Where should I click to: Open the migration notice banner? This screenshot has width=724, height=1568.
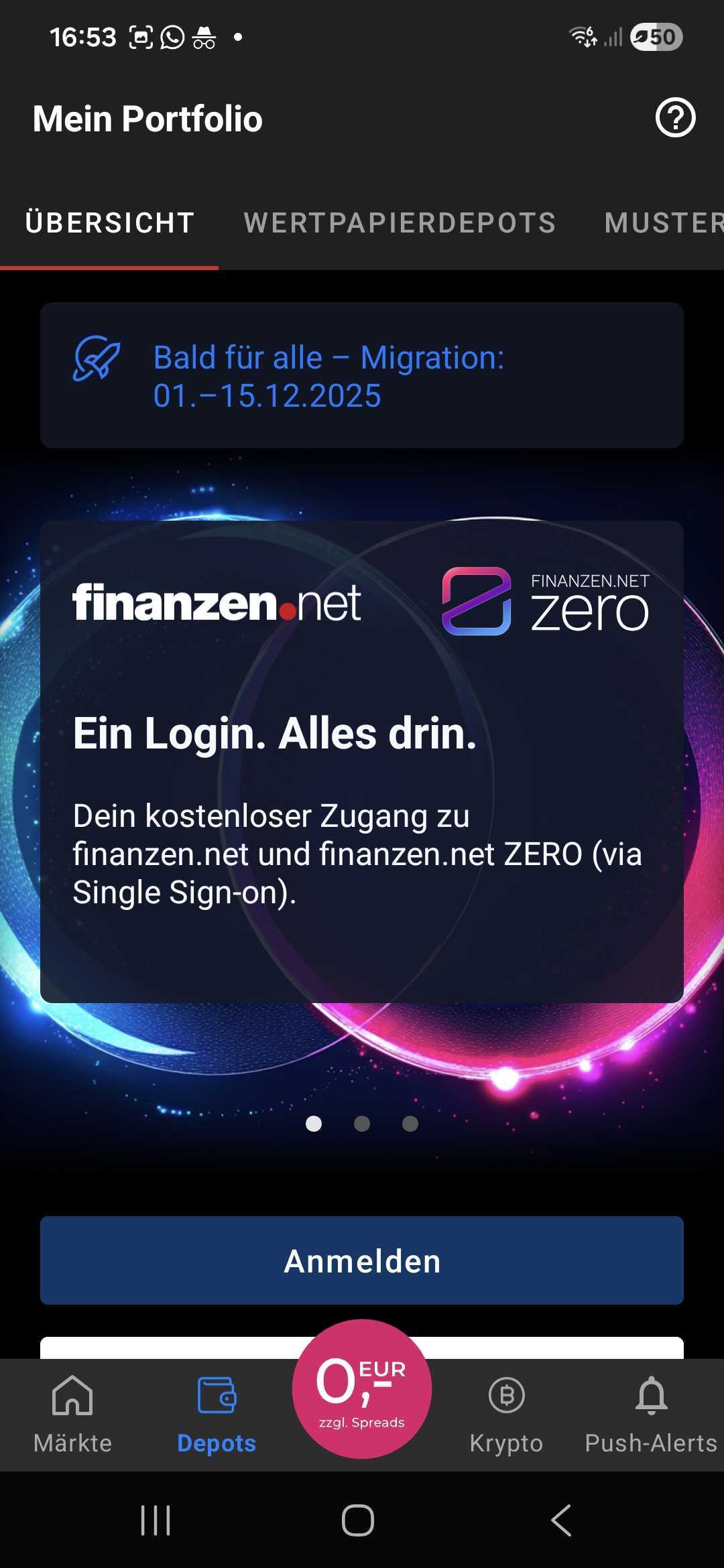pos(362,375)
